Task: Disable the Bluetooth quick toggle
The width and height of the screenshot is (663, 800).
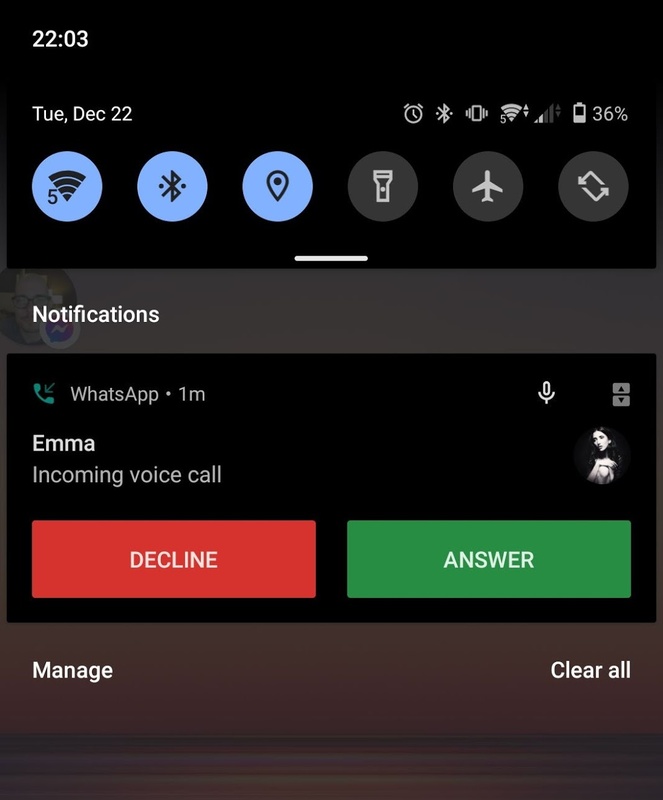Action: click(172, 186)
